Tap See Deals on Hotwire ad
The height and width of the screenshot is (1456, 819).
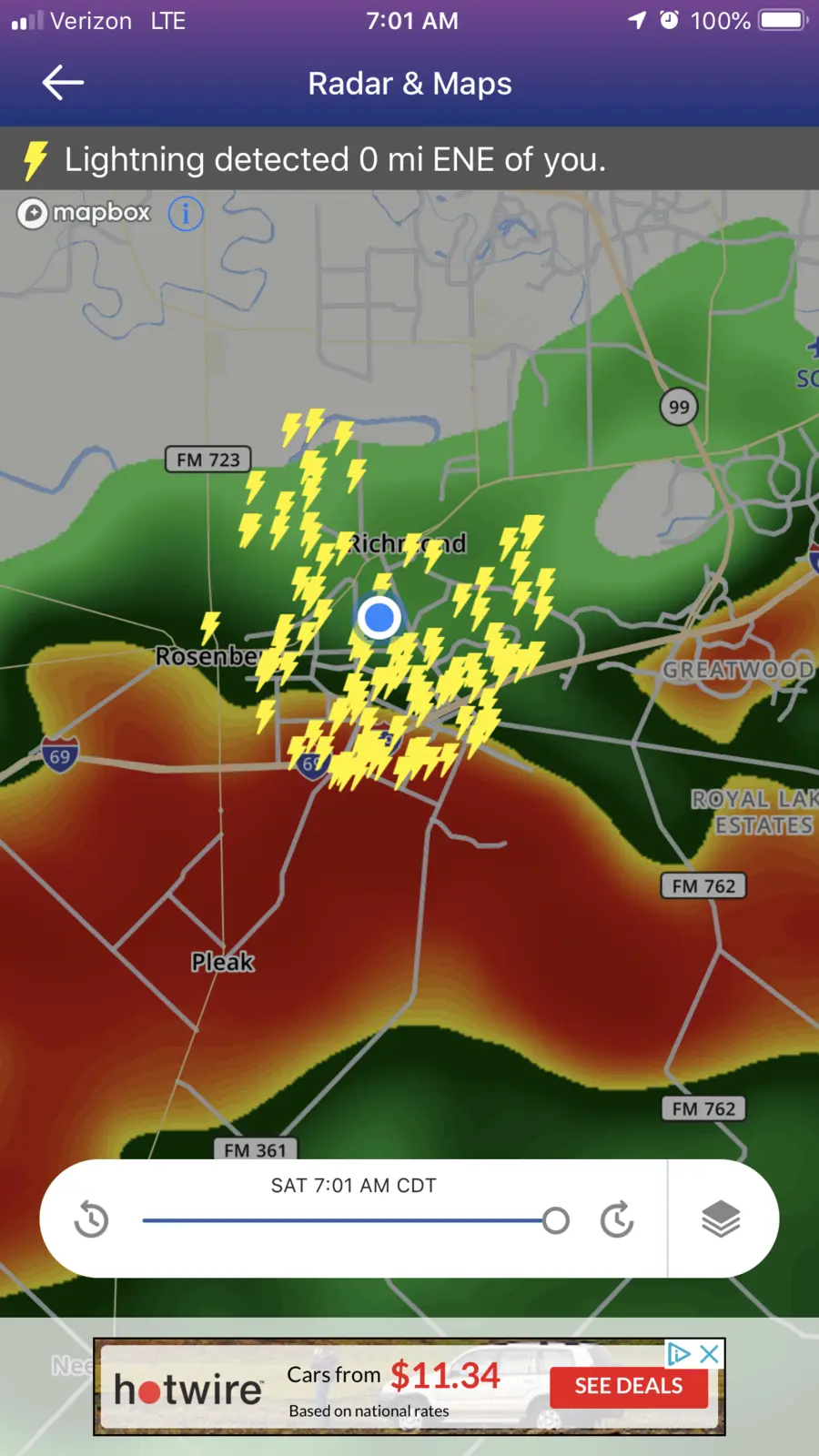628,1387
